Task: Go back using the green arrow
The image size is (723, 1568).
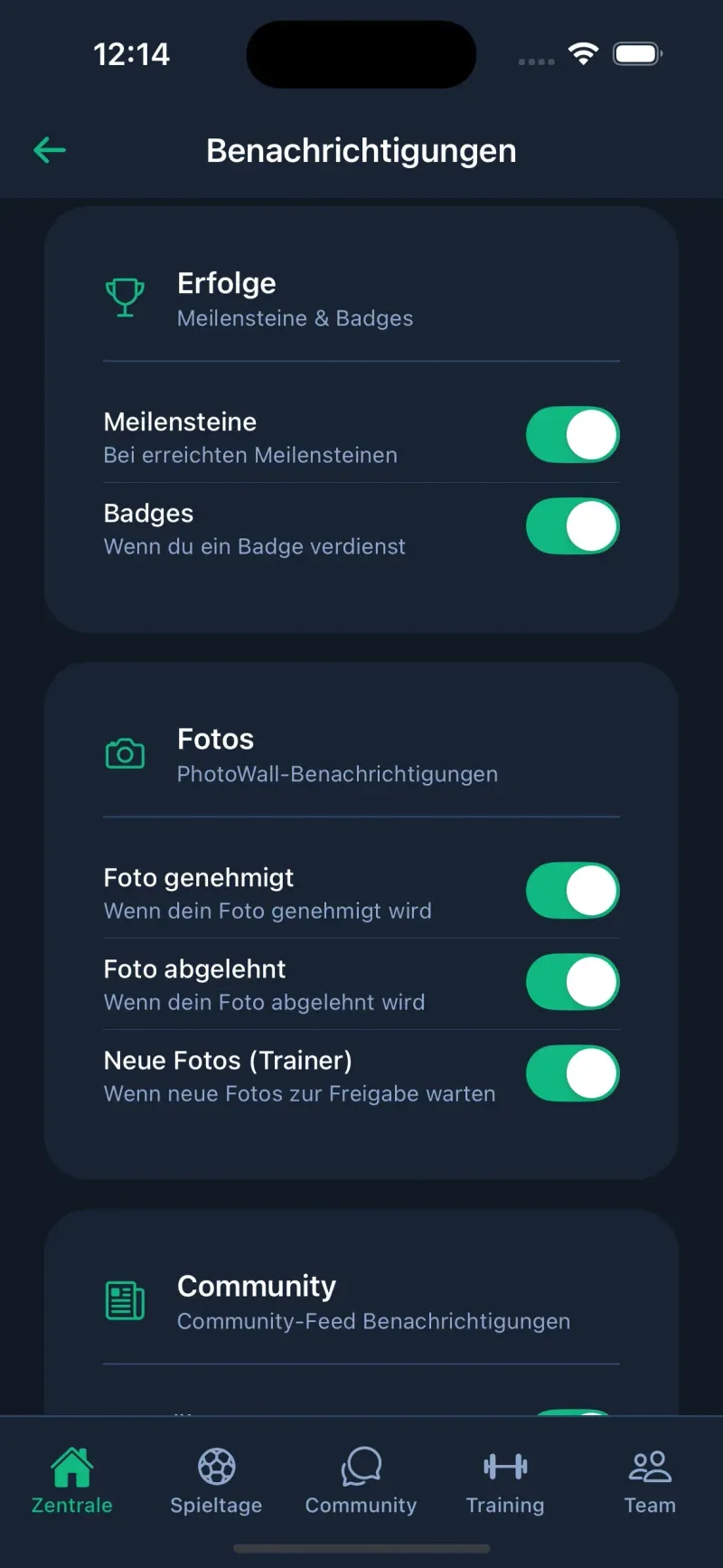Action: point(50,150)
